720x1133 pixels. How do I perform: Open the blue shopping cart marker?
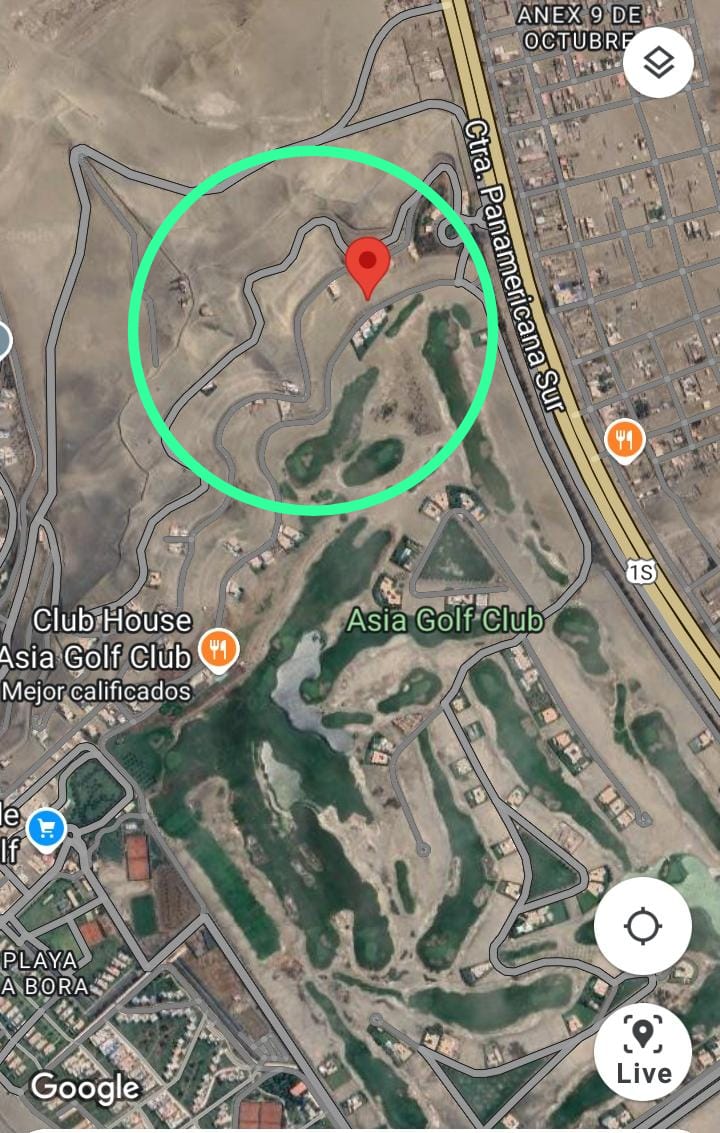pyautogui.click(x=46, y=828)
